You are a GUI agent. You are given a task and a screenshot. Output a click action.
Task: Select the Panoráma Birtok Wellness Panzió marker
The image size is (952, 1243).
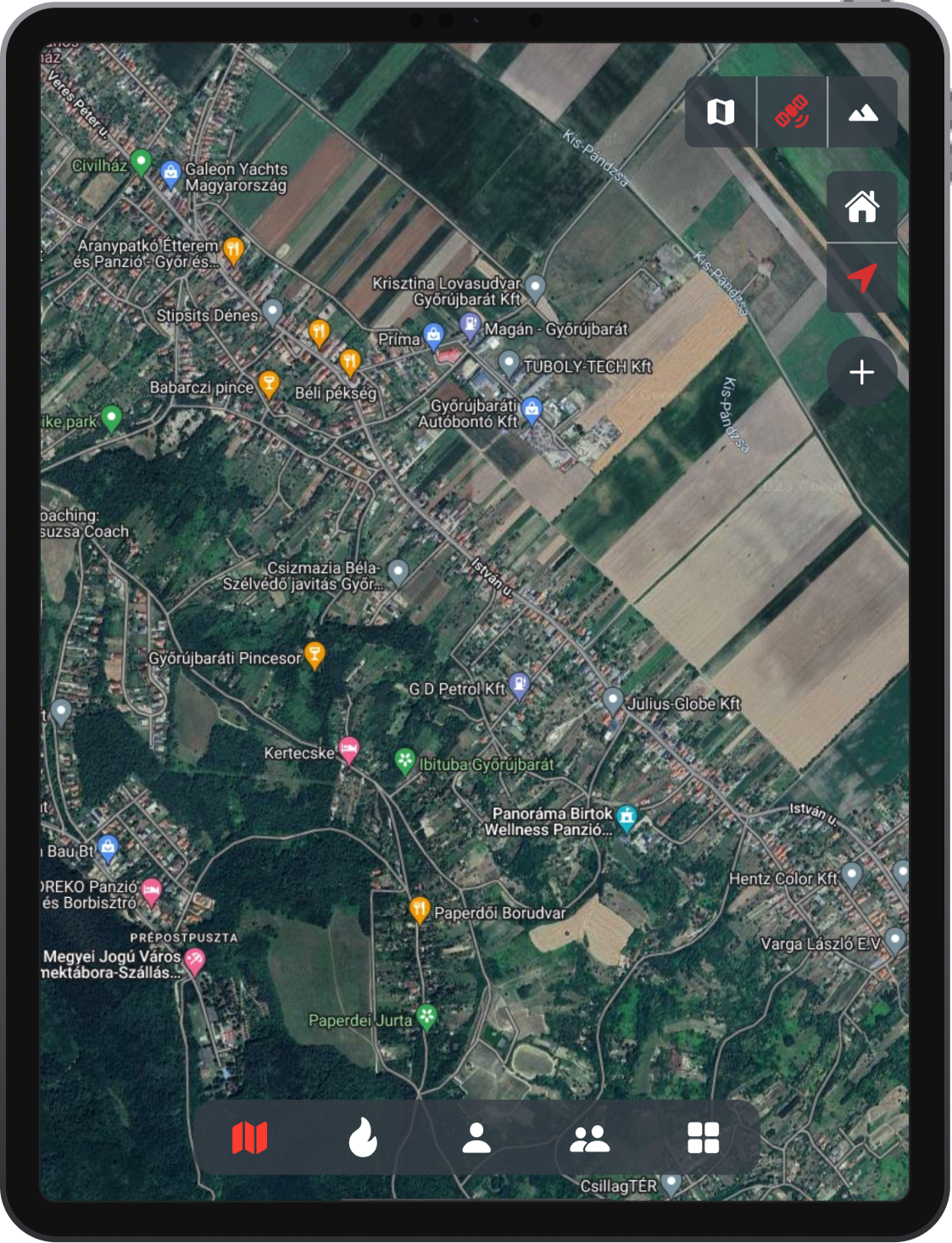pyautogui.click(x=626, y=817)
